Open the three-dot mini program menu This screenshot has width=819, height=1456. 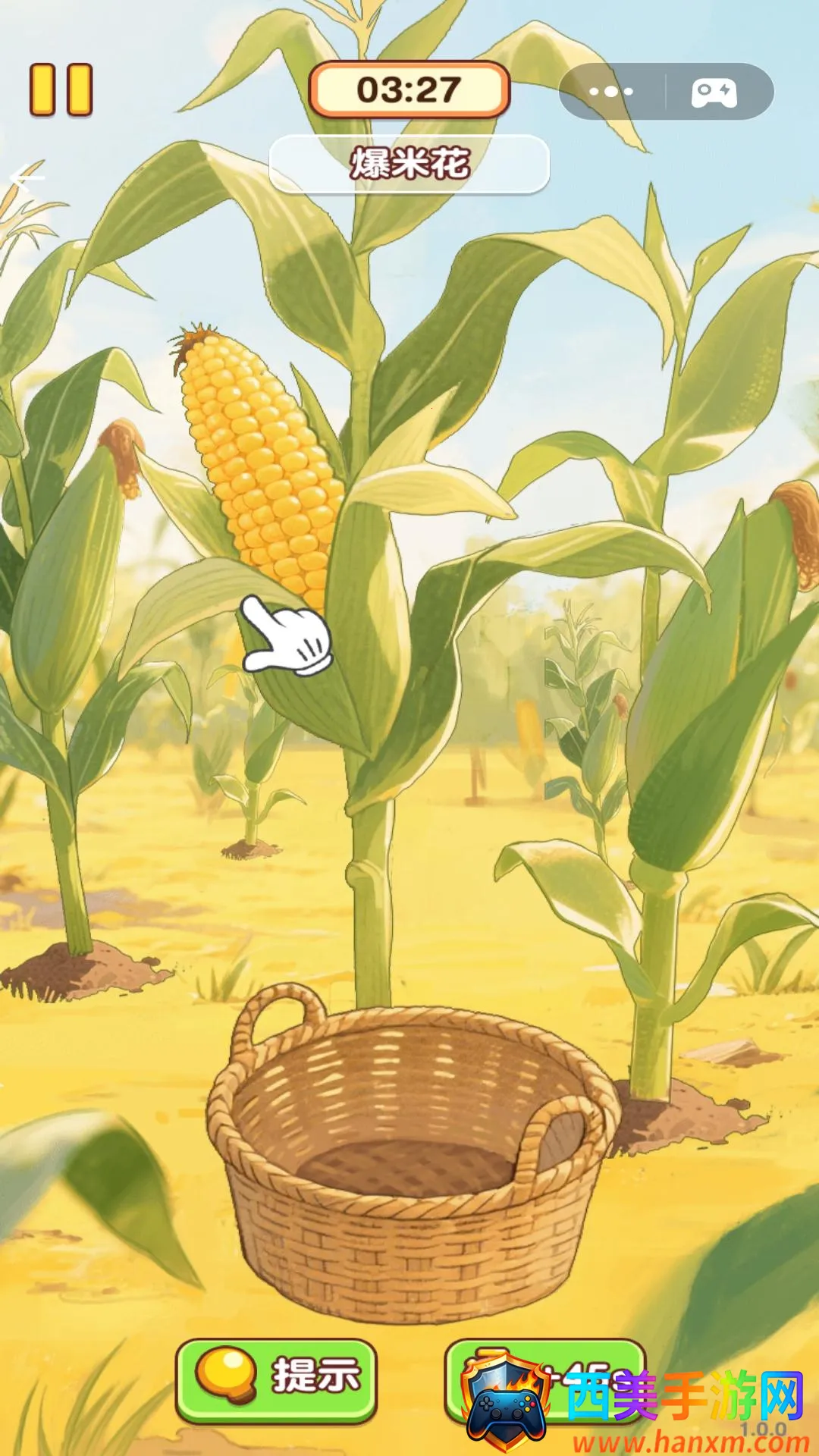click(611, 92)
